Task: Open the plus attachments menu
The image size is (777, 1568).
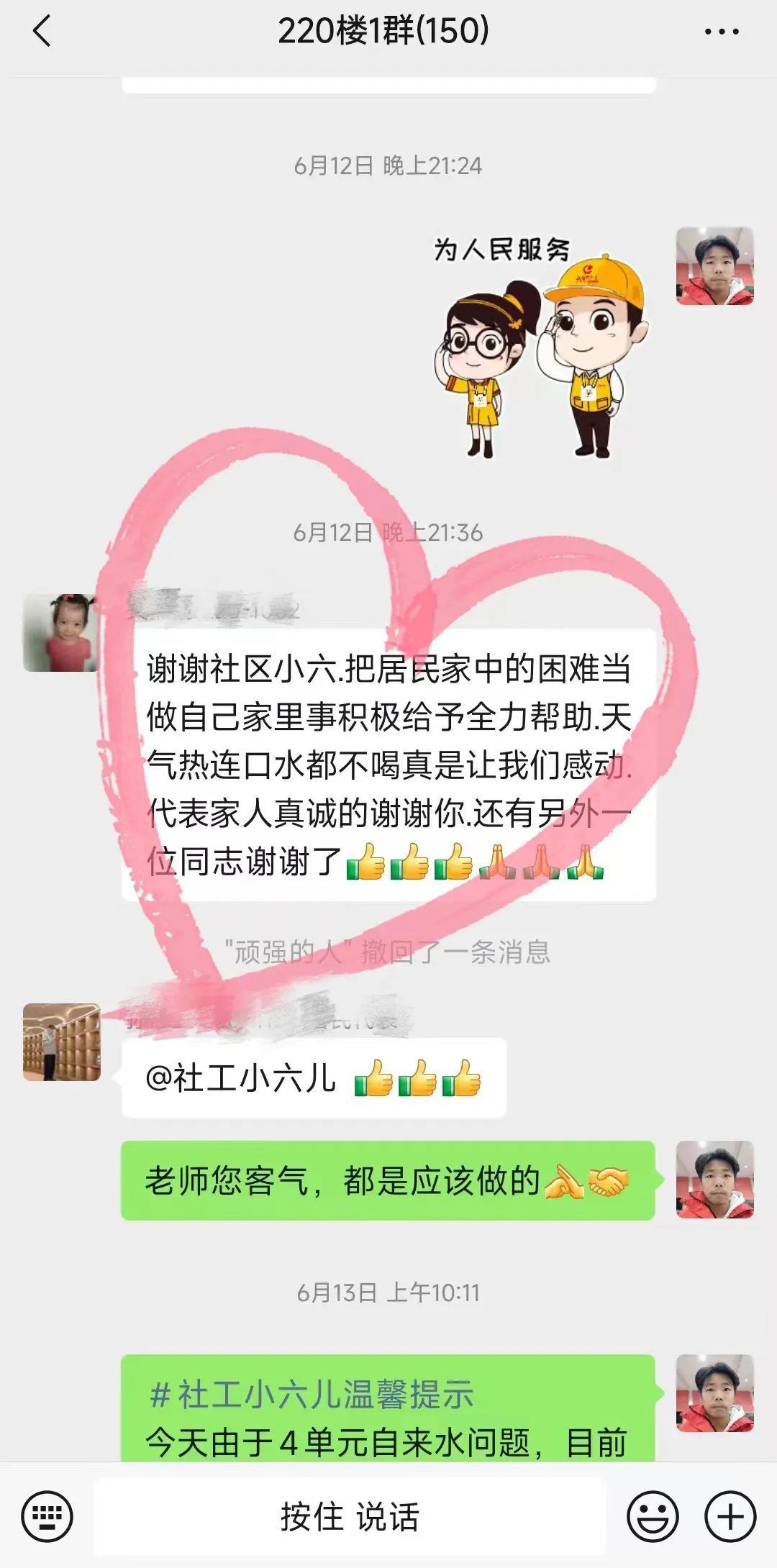Action: point(730,1516)
